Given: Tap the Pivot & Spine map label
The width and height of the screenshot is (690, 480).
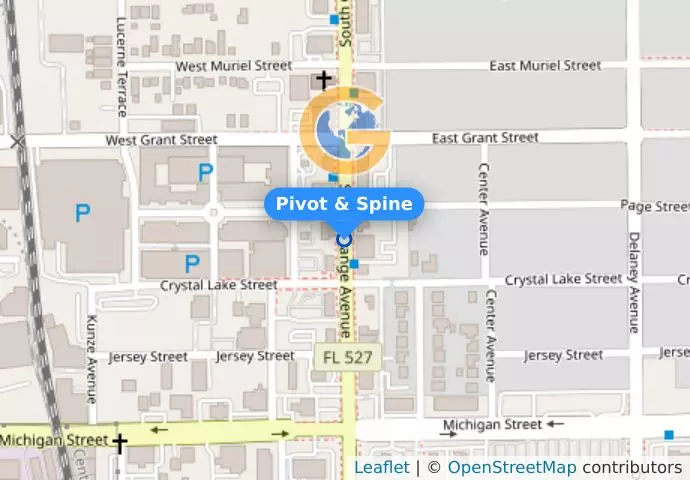Looking at the screenshot, I should (x=344, y=204).
